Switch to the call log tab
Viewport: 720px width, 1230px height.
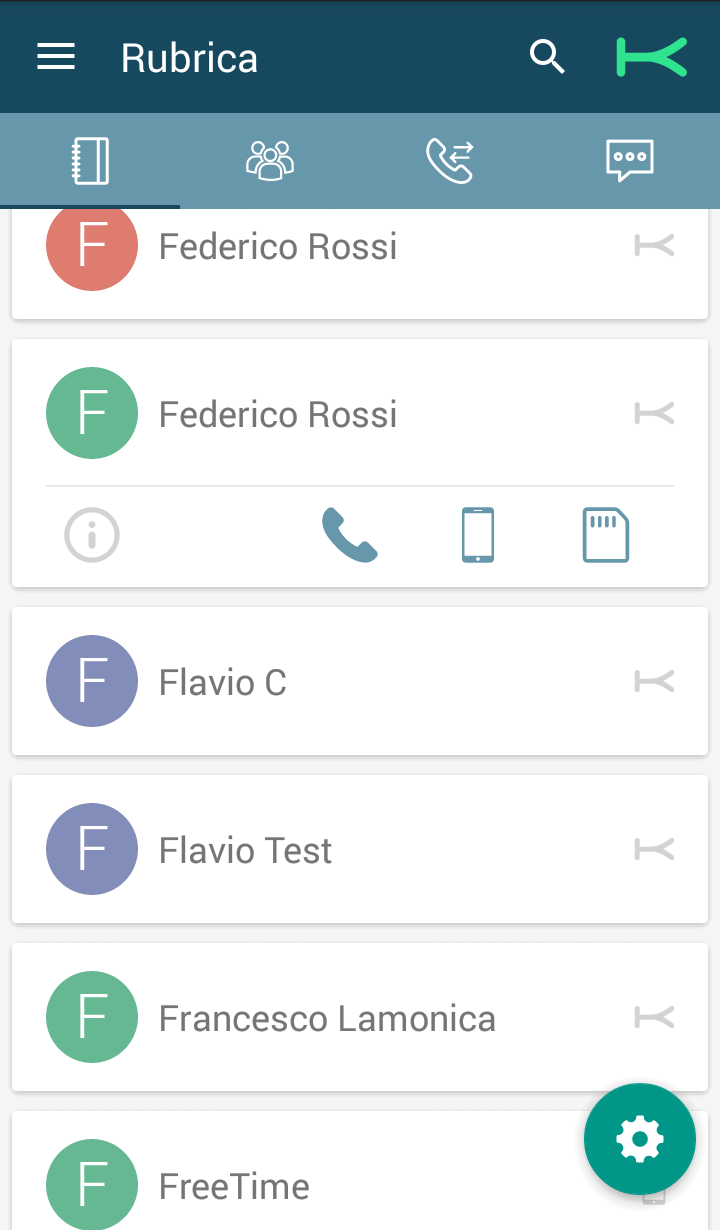point(450,160)
